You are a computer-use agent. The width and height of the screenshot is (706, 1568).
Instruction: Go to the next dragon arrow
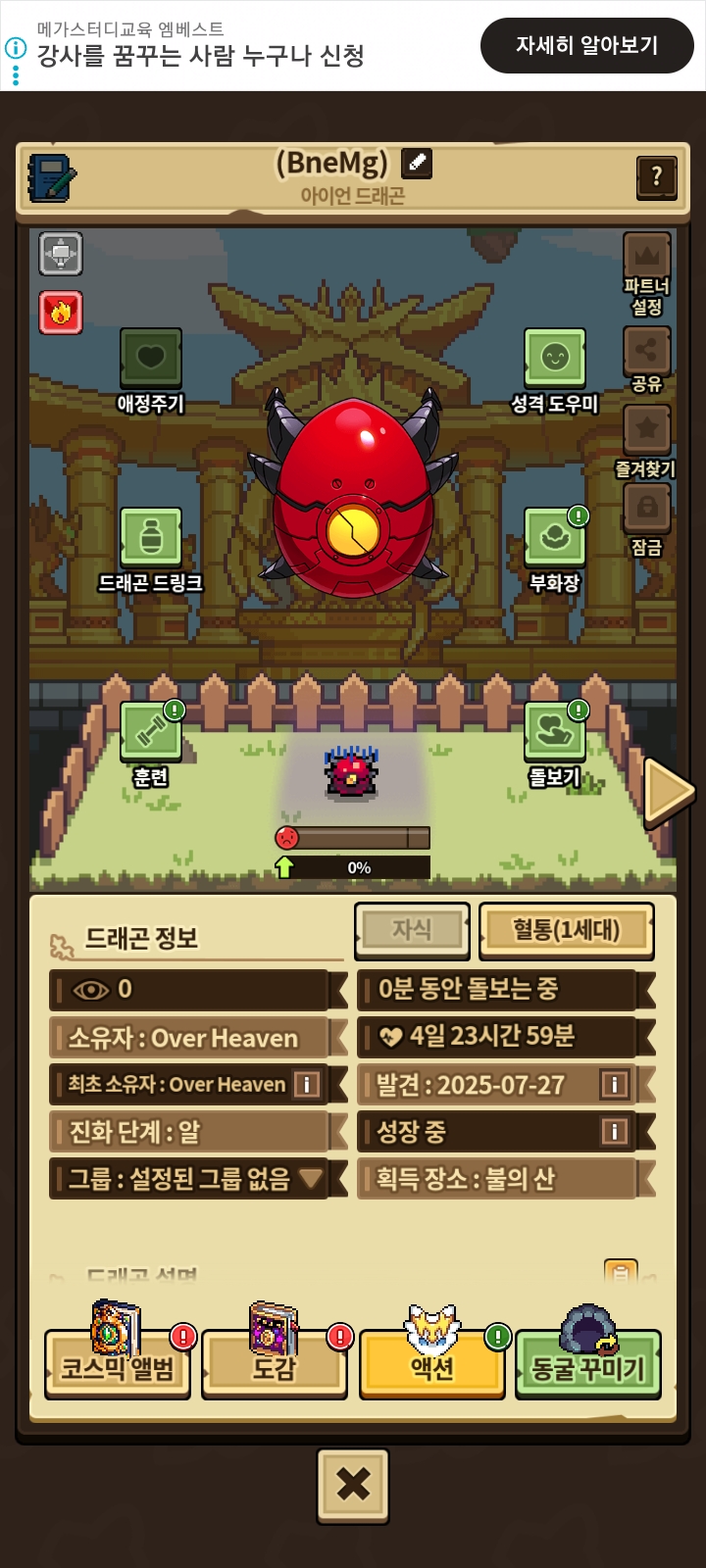coord(668,792)
